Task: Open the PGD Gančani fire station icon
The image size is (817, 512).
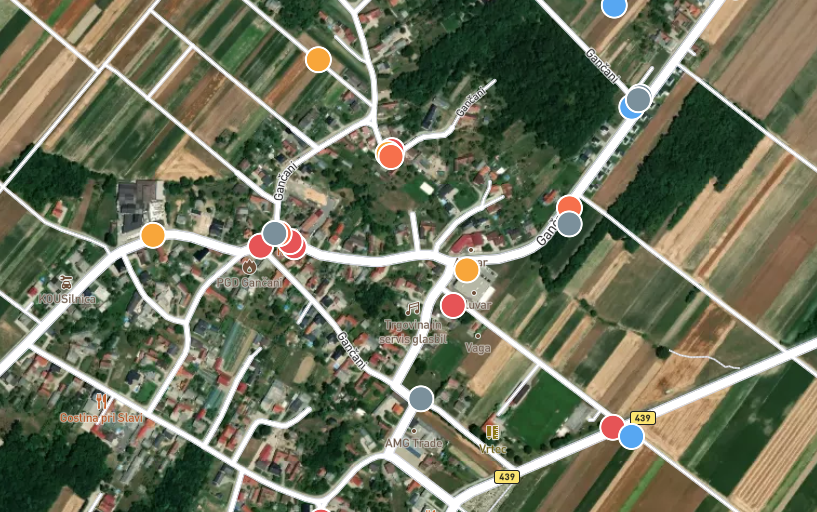Action: pyautogui.click(x=249, y=267)
